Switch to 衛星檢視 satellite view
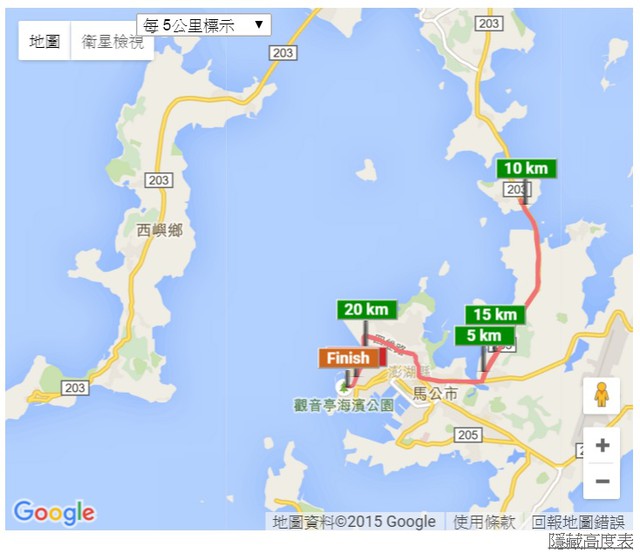This screenshot has width=640, height=553. (x=112, y=42)
